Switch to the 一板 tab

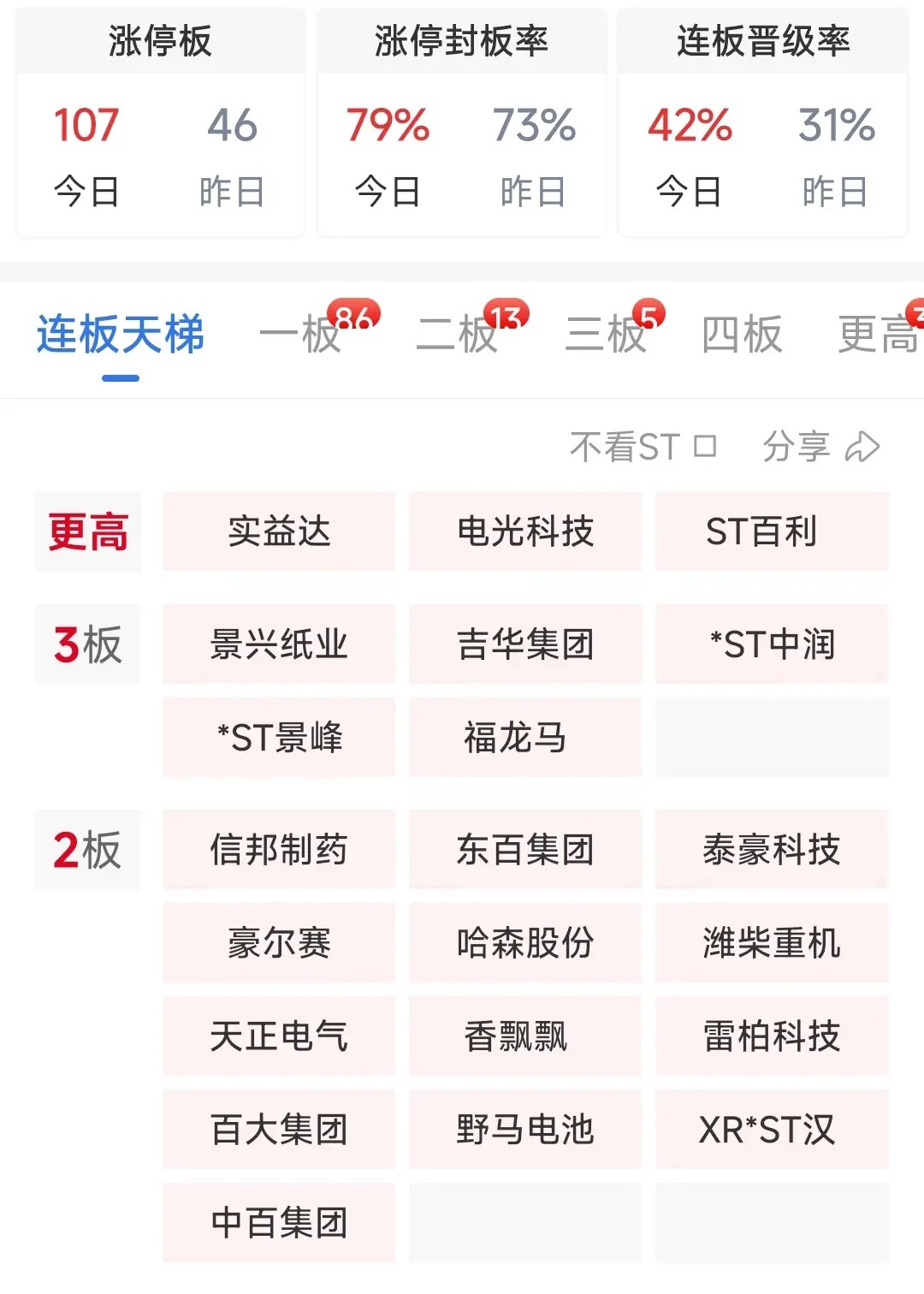coord(301,335)
